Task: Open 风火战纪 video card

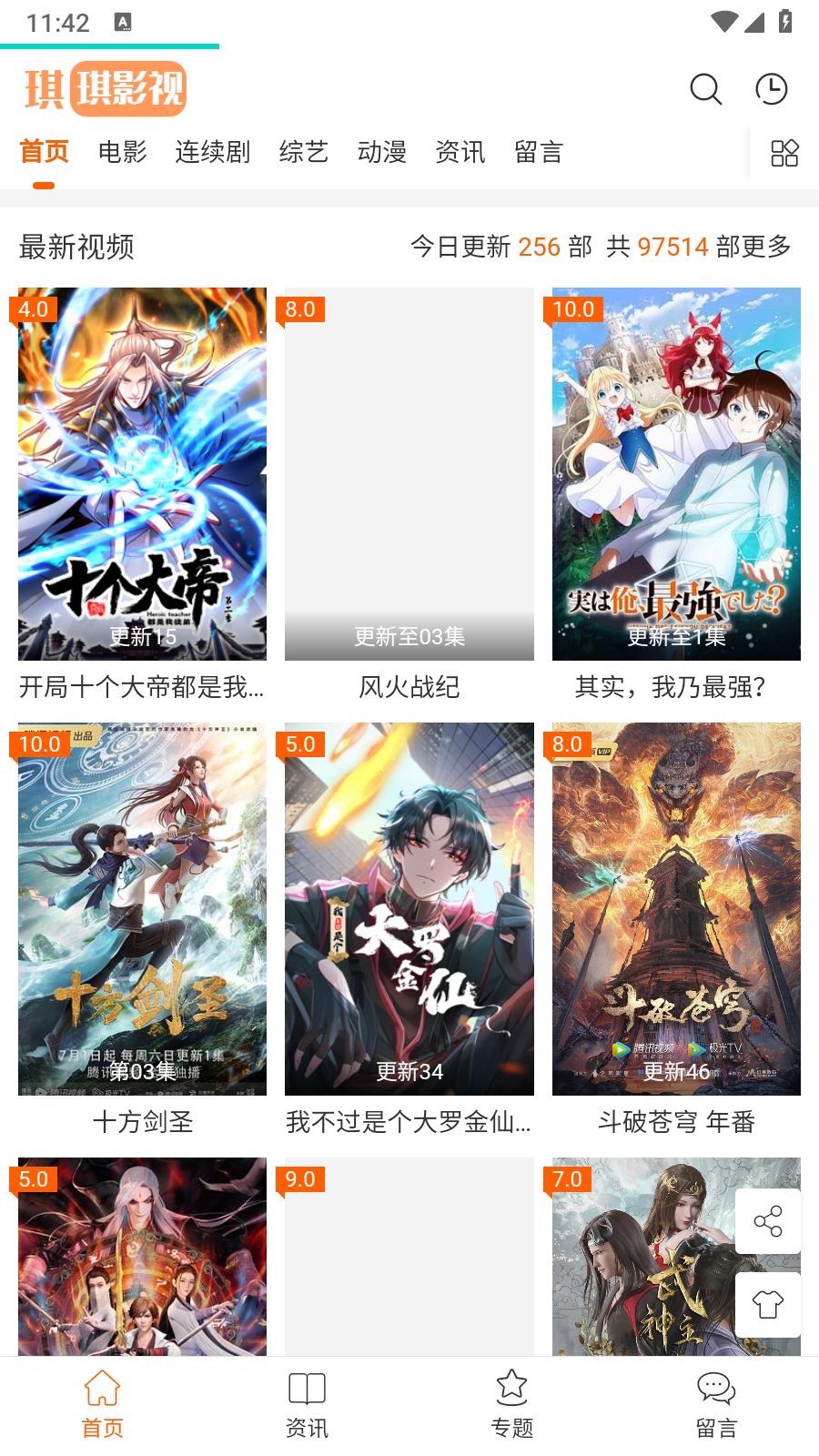Action: coord(409,474)
